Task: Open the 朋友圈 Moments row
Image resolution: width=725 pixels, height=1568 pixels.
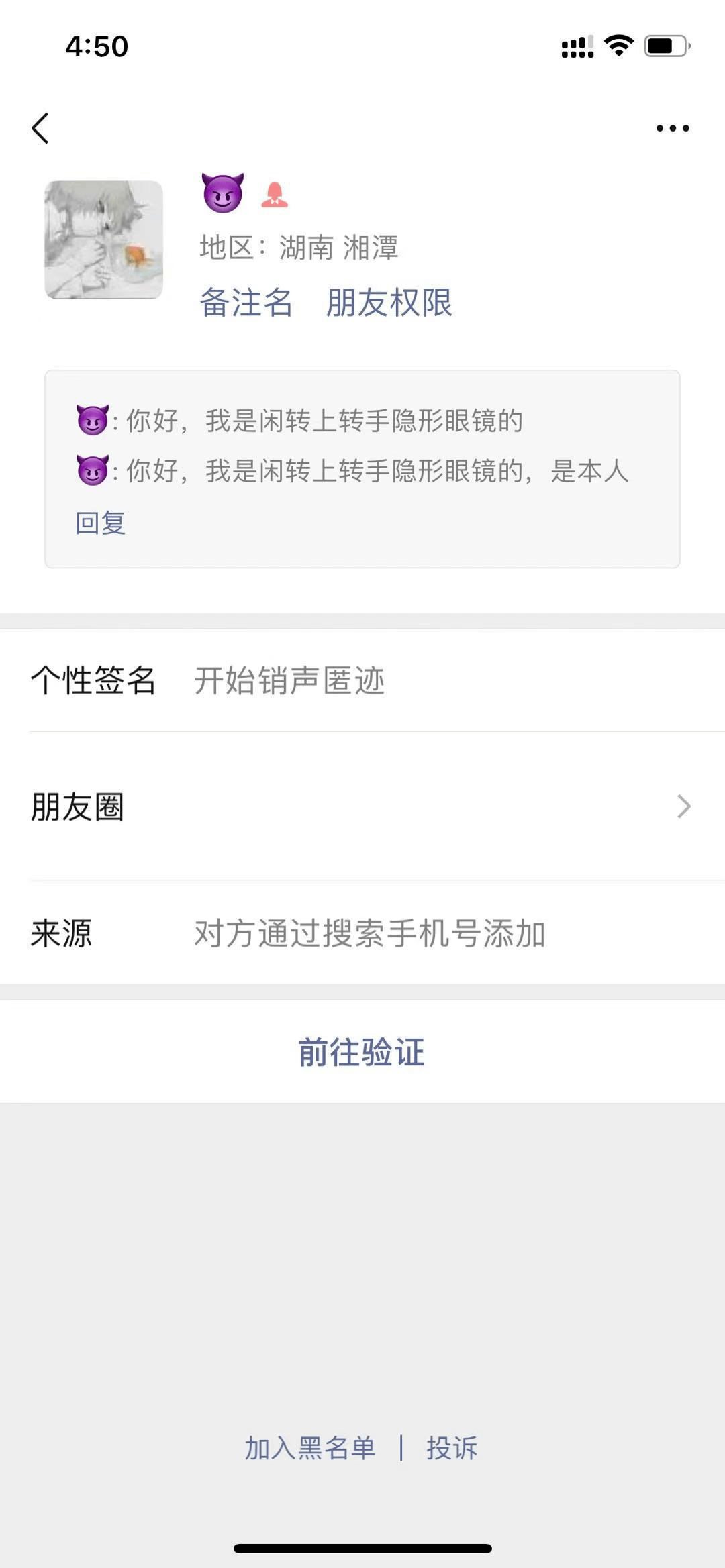Action: (362, 806)
